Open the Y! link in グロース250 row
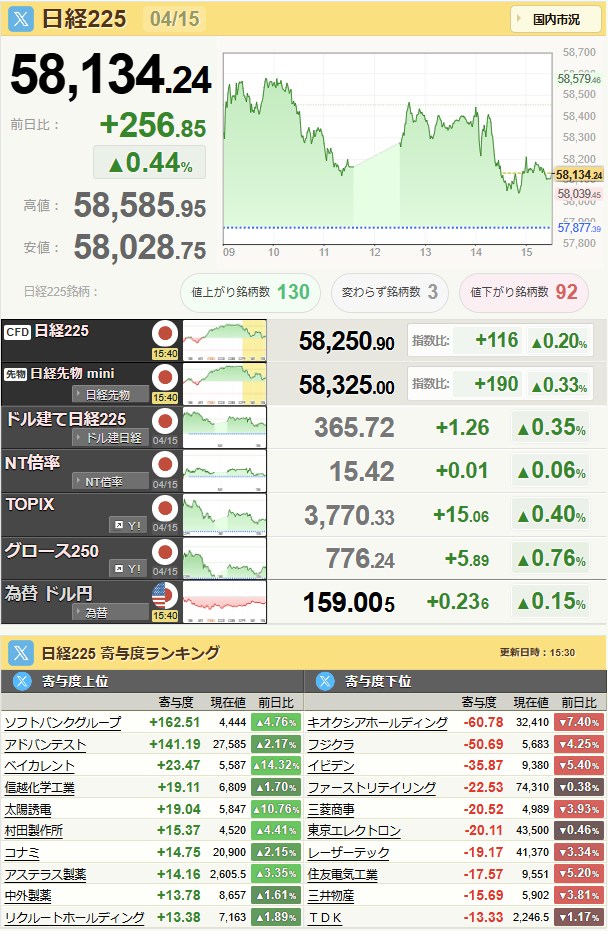Screen dimensions: 608x931 (128, 568)
